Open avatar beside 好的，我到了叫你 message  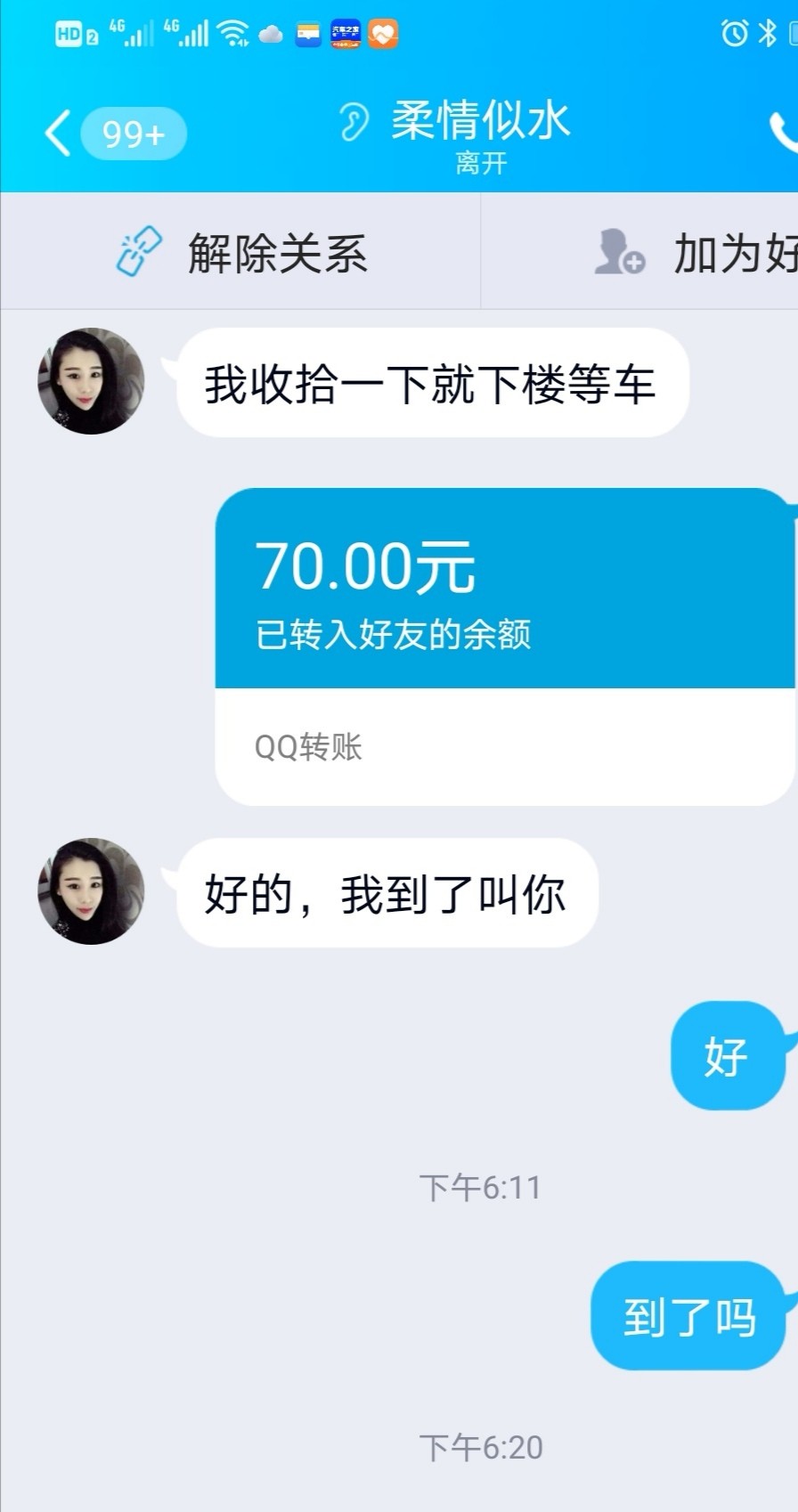[91, 891]
